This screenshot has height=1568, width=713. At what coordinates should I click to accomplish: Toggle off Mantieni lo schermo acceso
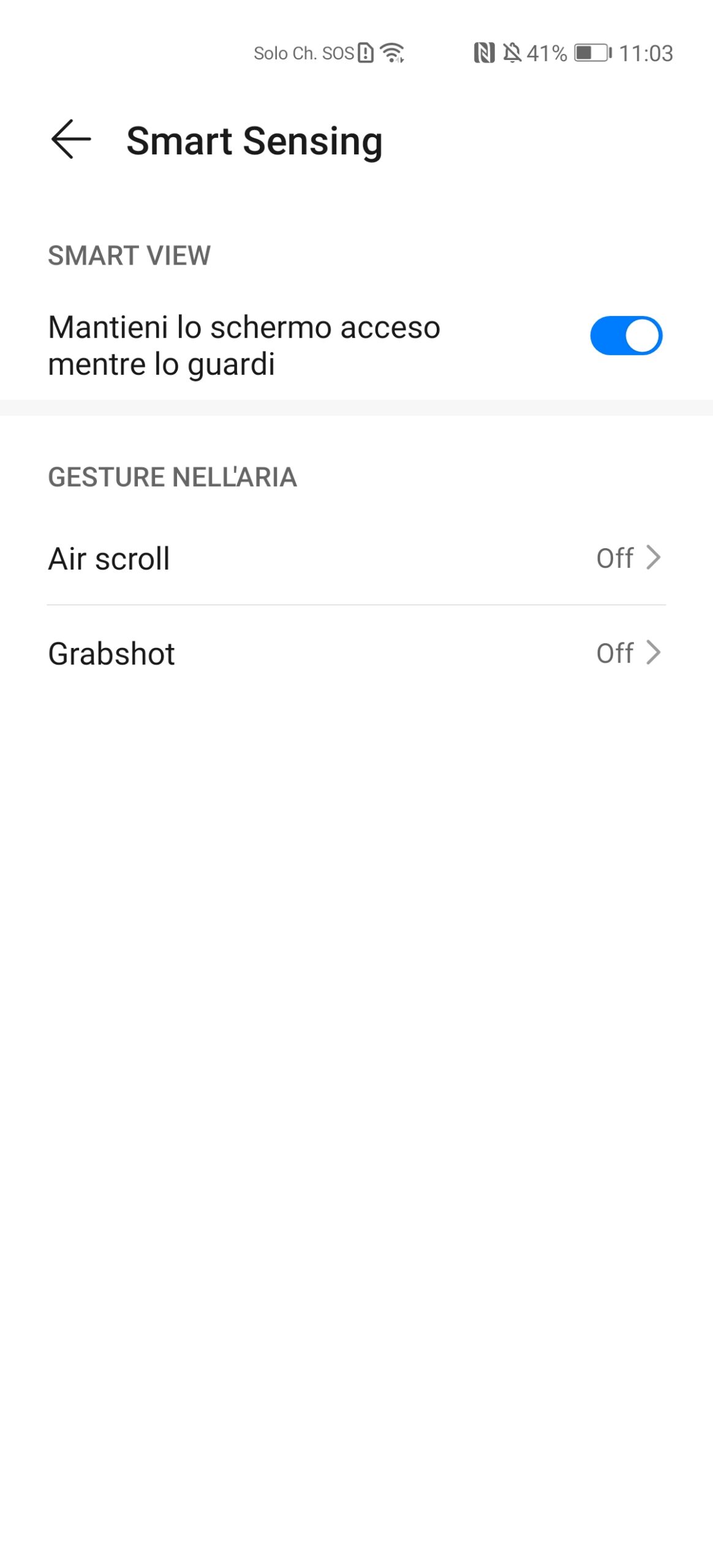625,336
